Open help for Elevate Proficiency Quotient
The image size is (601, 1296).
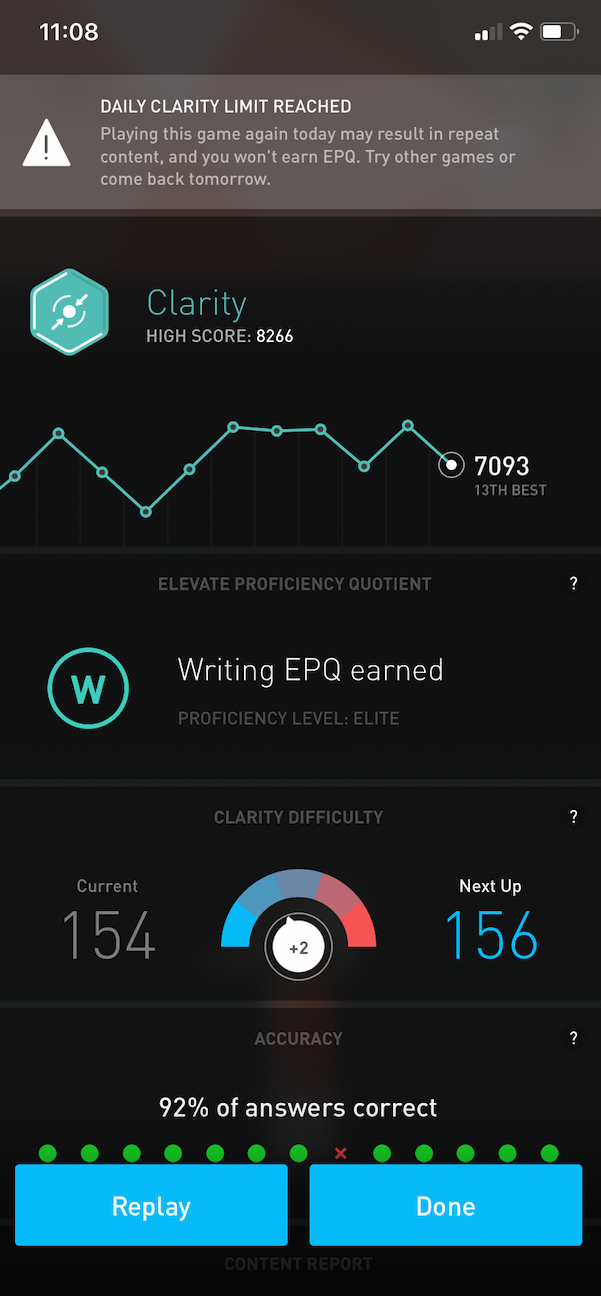[x=573, y=584]
